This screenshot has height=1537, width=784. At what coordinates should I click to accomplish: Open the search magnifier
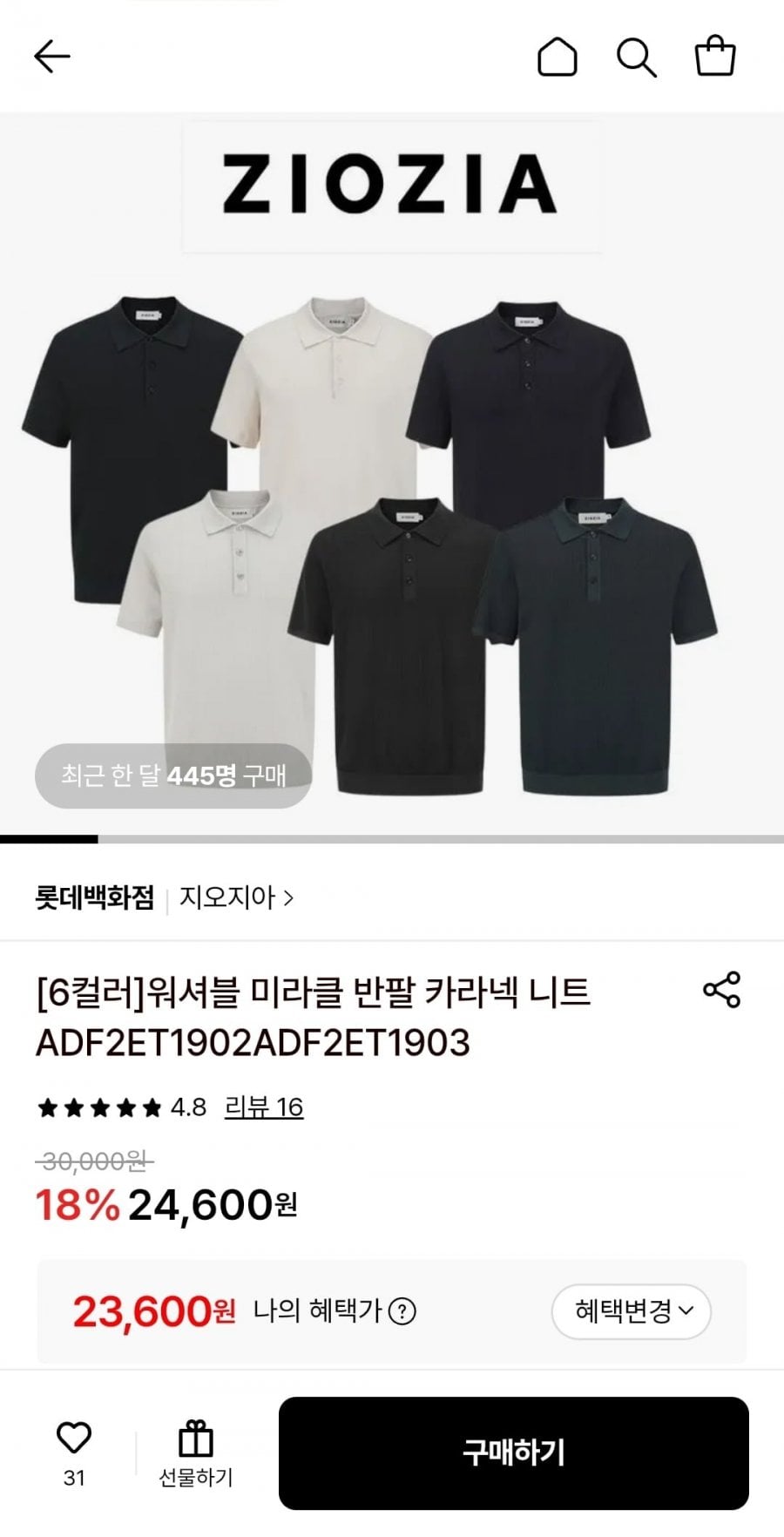[636, 58]
